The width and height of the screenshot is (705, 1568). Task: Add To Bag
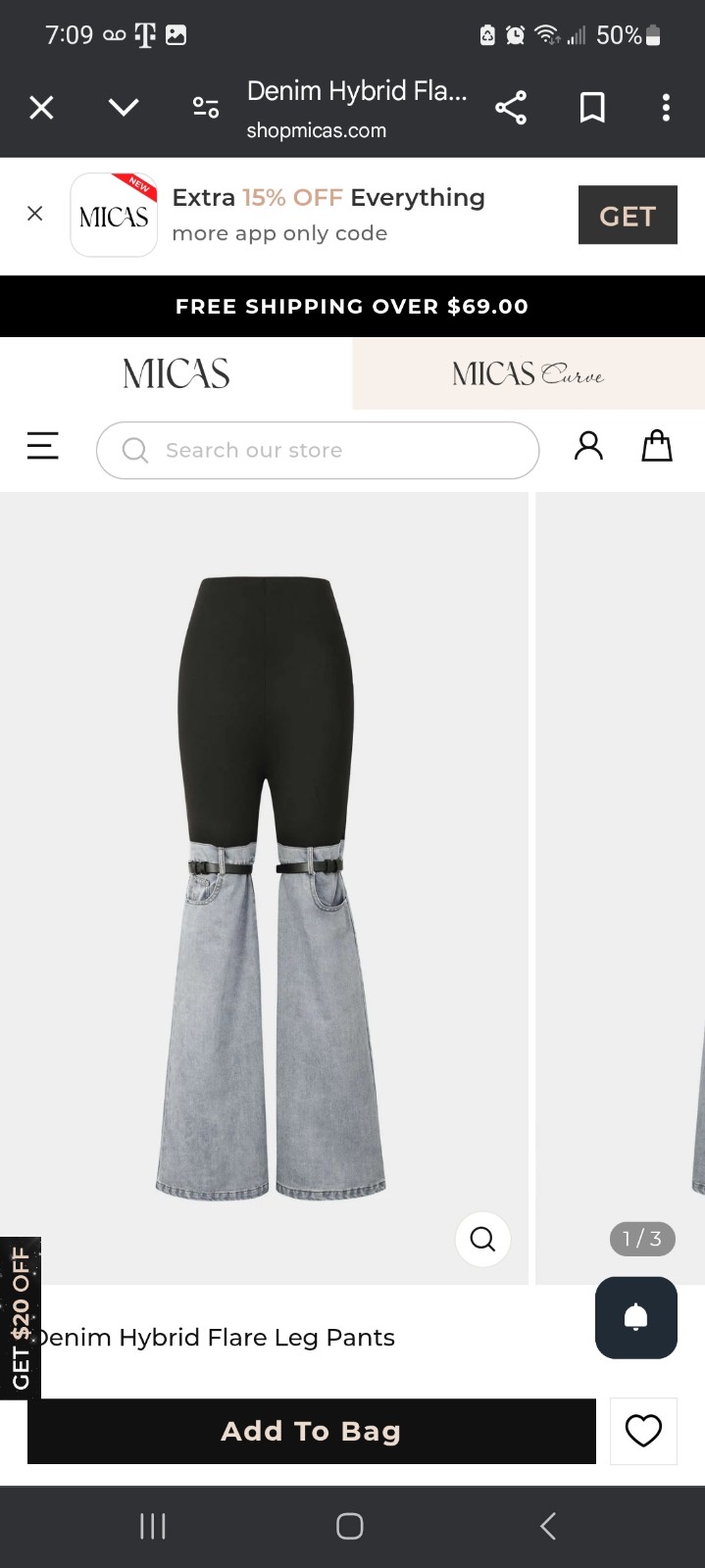coord(312,1431)
